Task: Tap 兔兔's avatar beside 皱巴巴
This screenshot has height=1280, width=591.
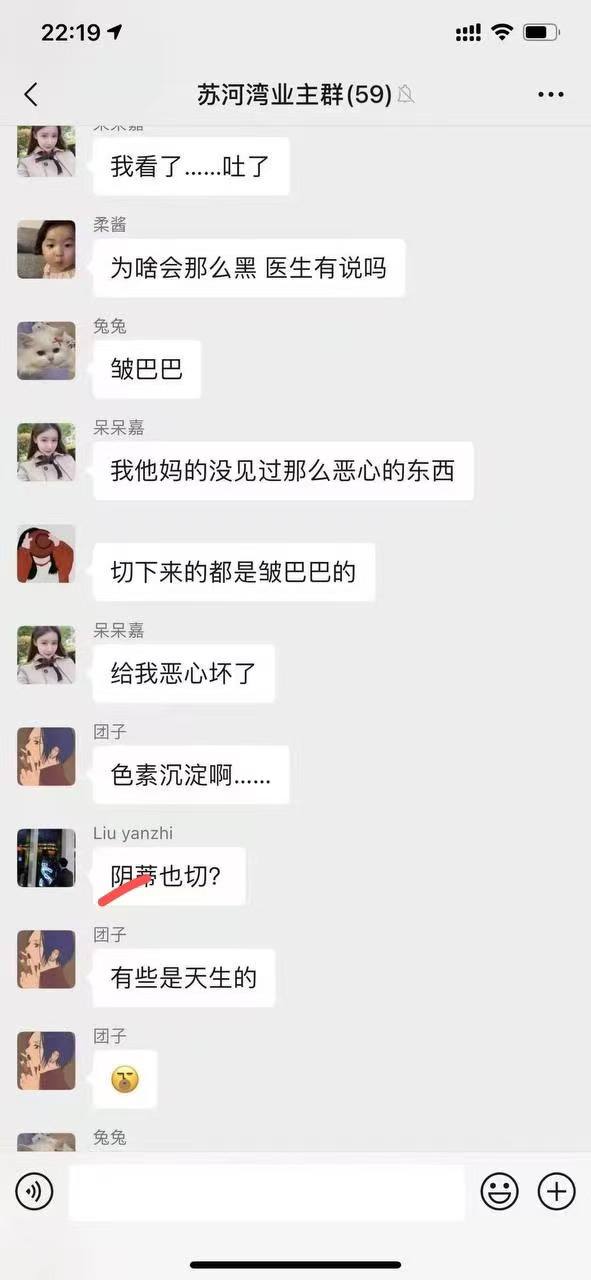Action: 46,350
